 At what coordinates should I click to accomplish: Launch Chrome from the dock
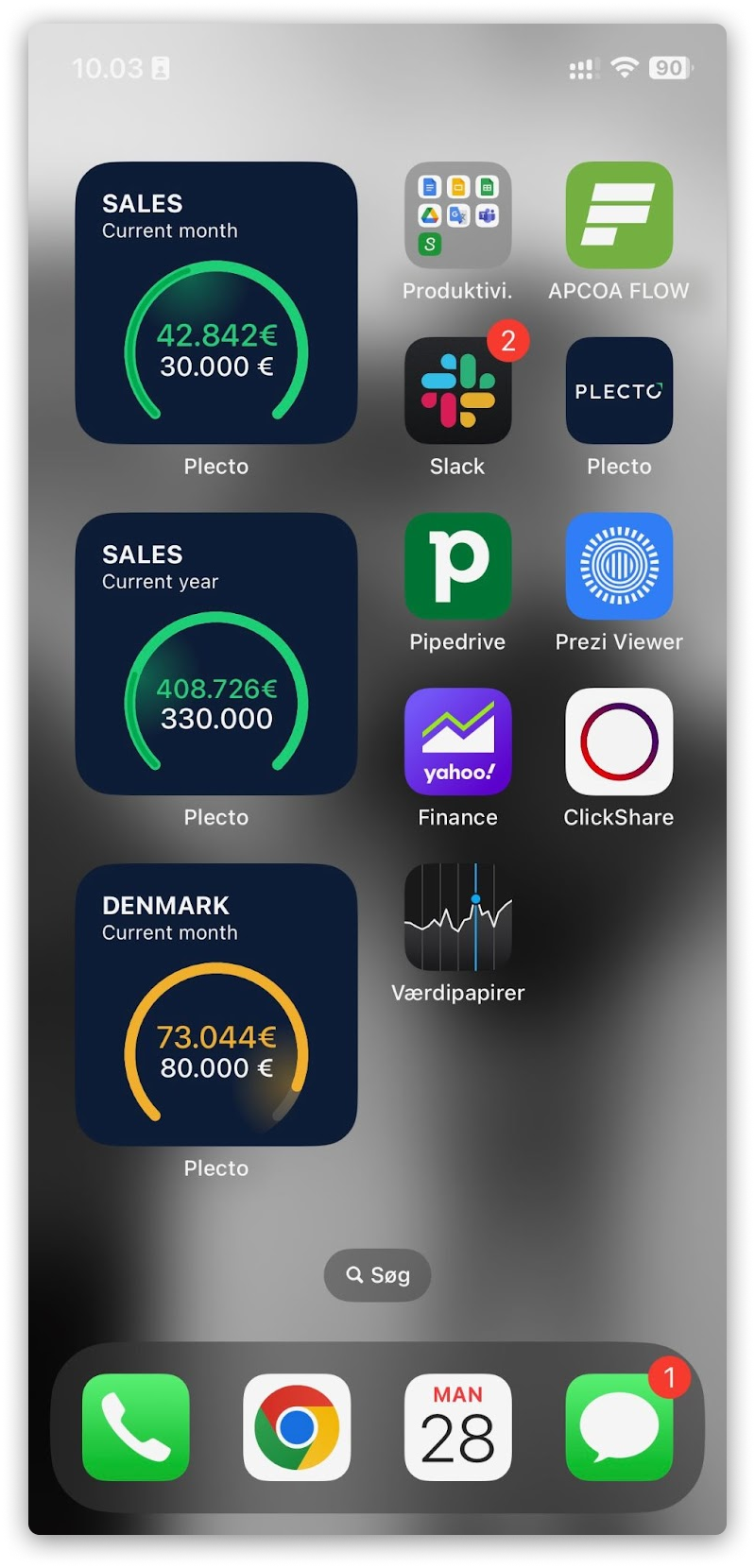point(297,1427)
